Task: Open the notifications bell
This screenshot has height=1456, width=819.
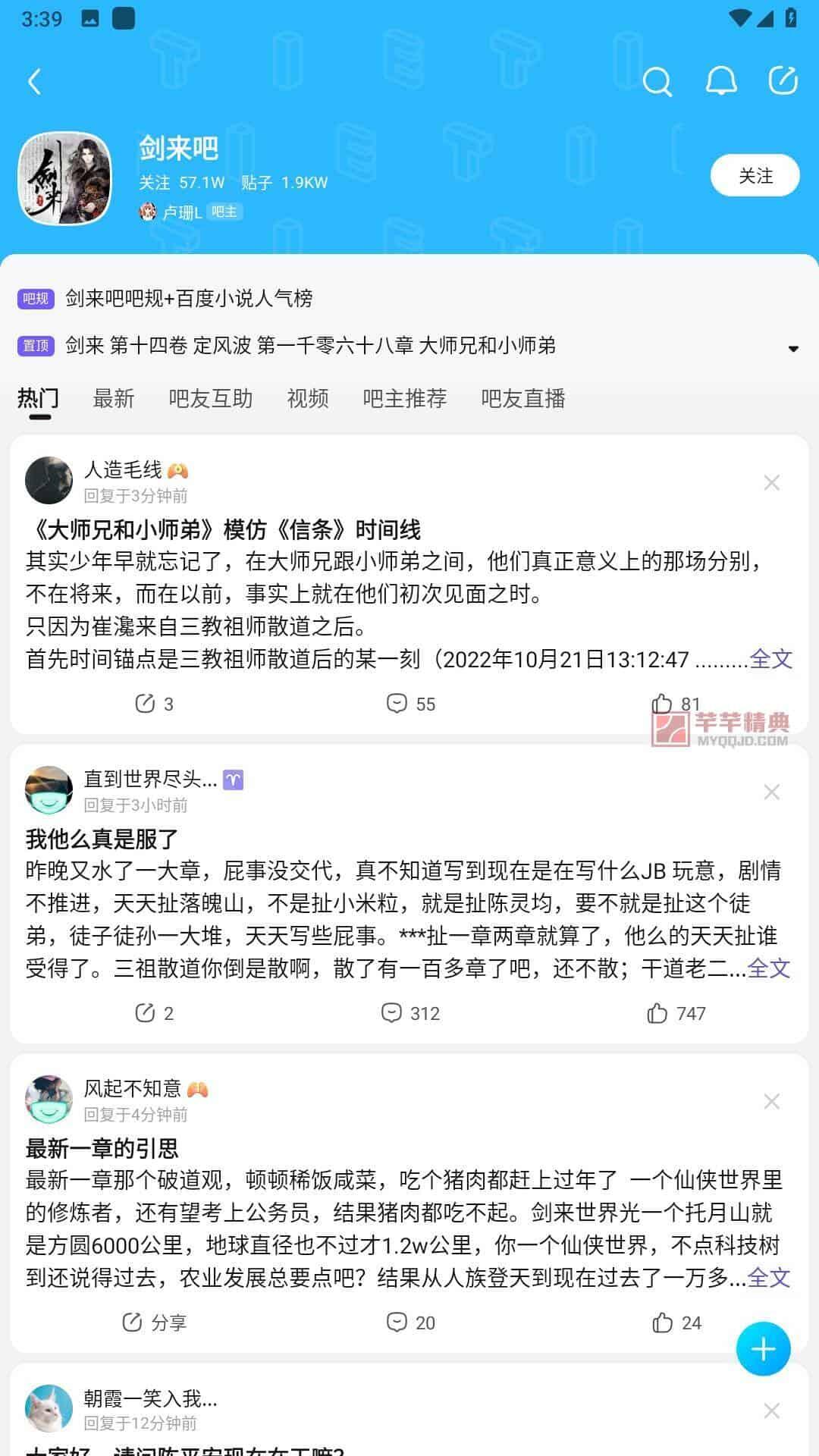Action: [721, 80]
